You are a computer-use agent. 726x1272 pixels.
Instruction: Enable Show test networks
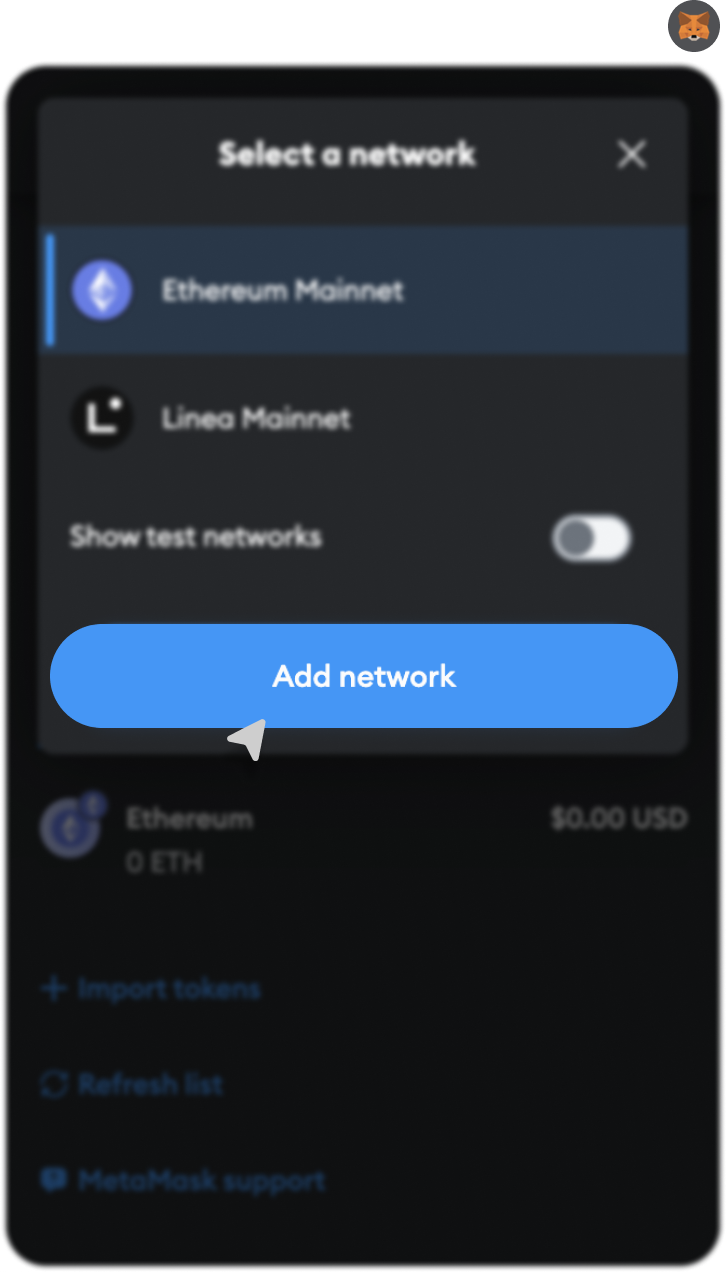pos(591,539)
